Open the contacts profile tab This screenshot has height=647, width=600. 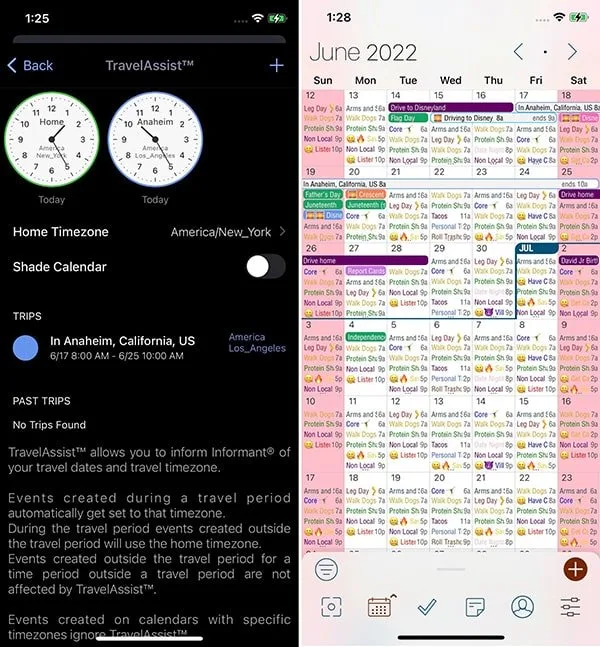click(522, 606)
